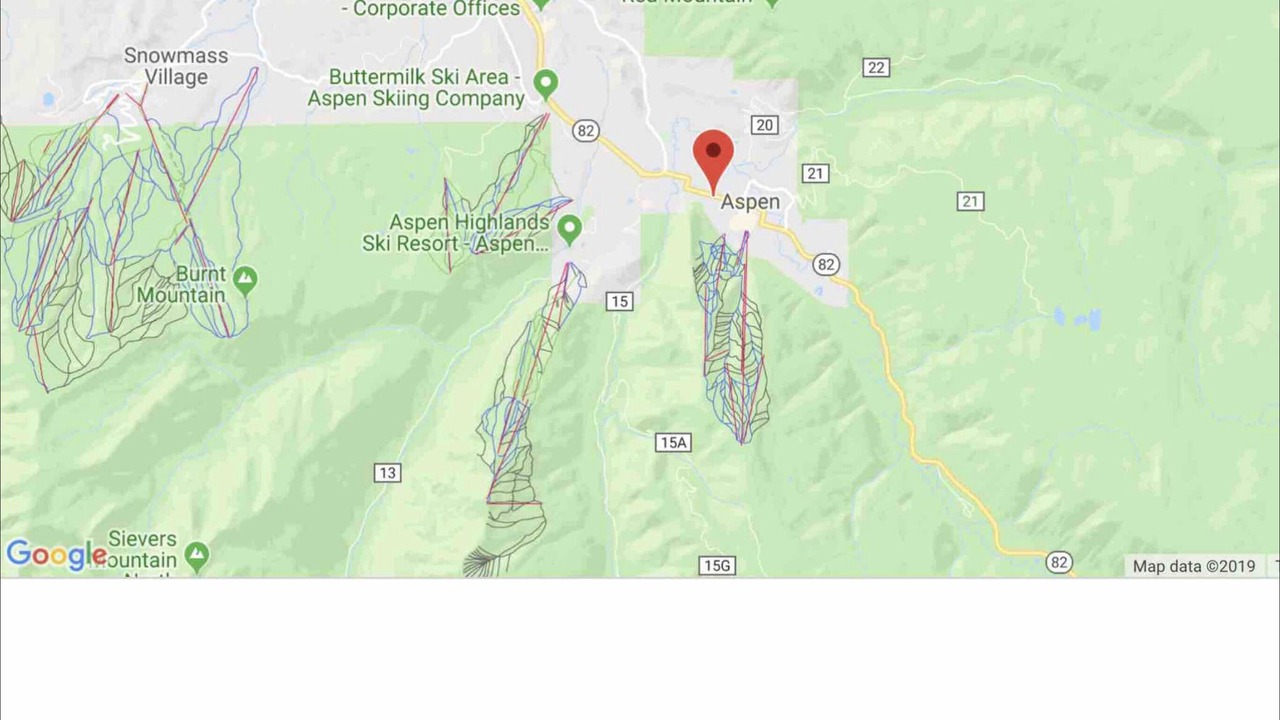Tap the Sievers Mountain peak marker
This screenshot has width=1280, height=720.
point(197,555)
